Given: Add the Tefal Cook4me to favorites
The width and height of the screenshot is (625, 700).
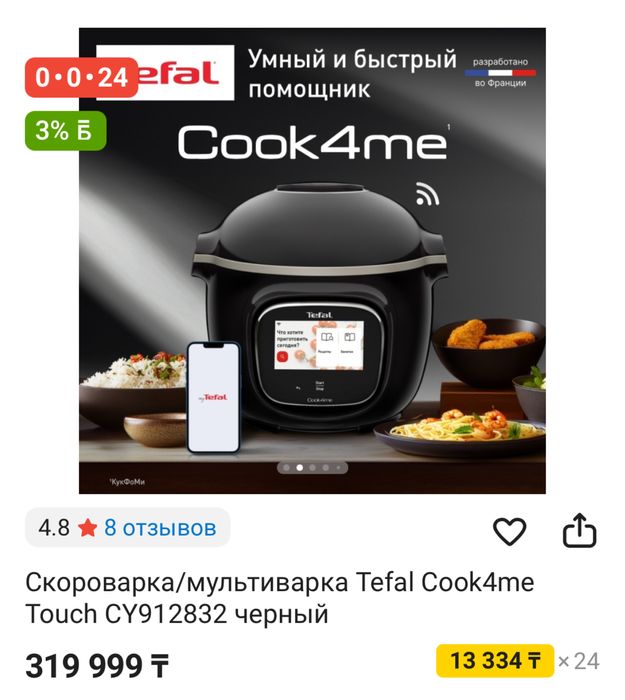Looking at the screenshot, I should click(510, 532).
